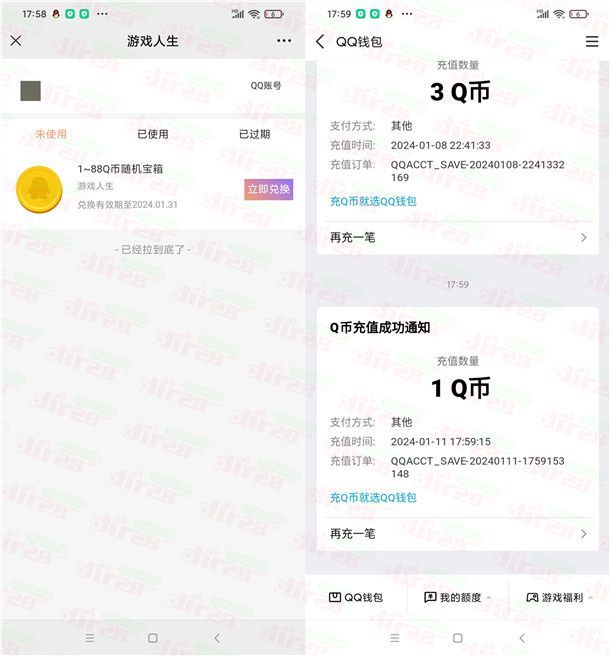610x656 pixels.
Task: Tap 立即兑换 to redeem the Q币 chest
Action: coord(268,189)
